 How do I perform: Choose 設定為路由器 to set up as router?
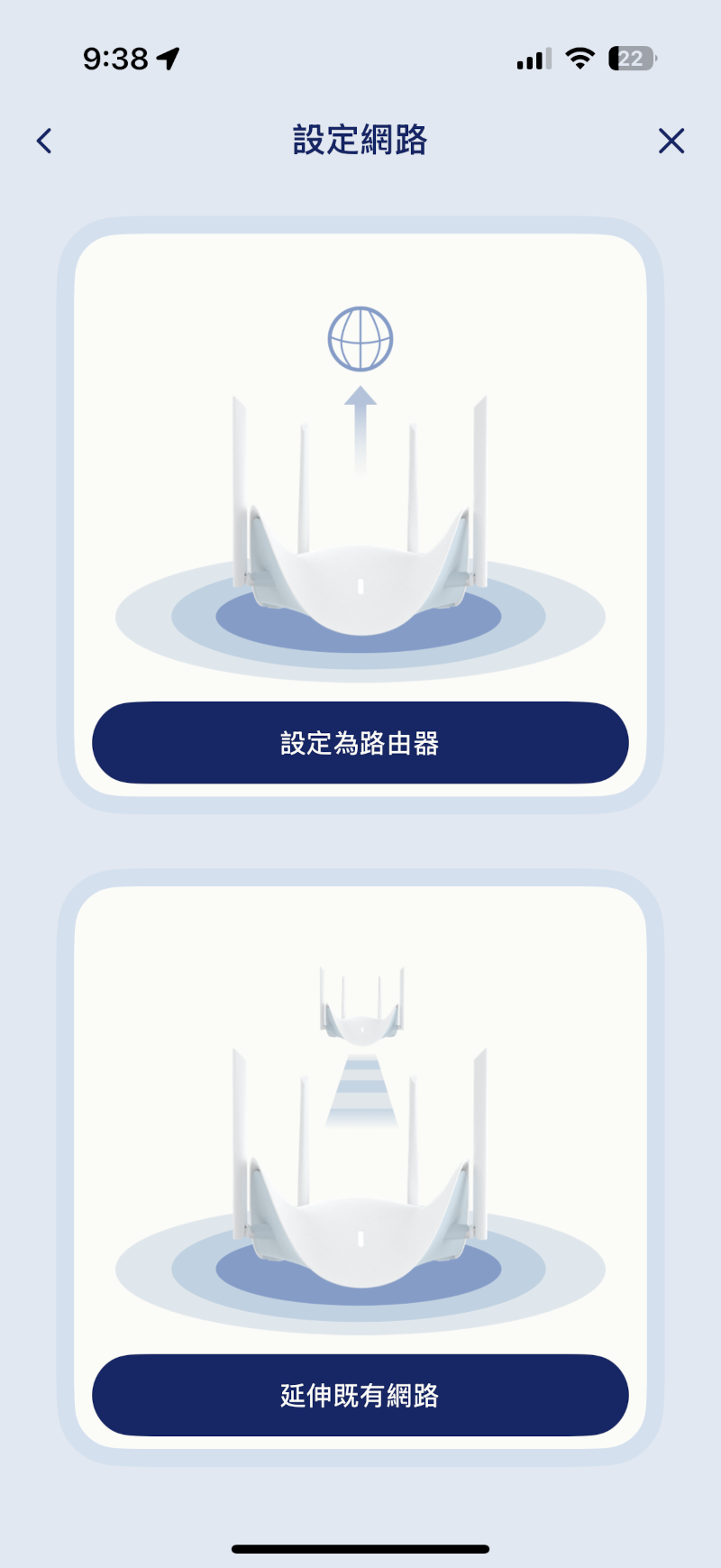[x=360, y=742]
